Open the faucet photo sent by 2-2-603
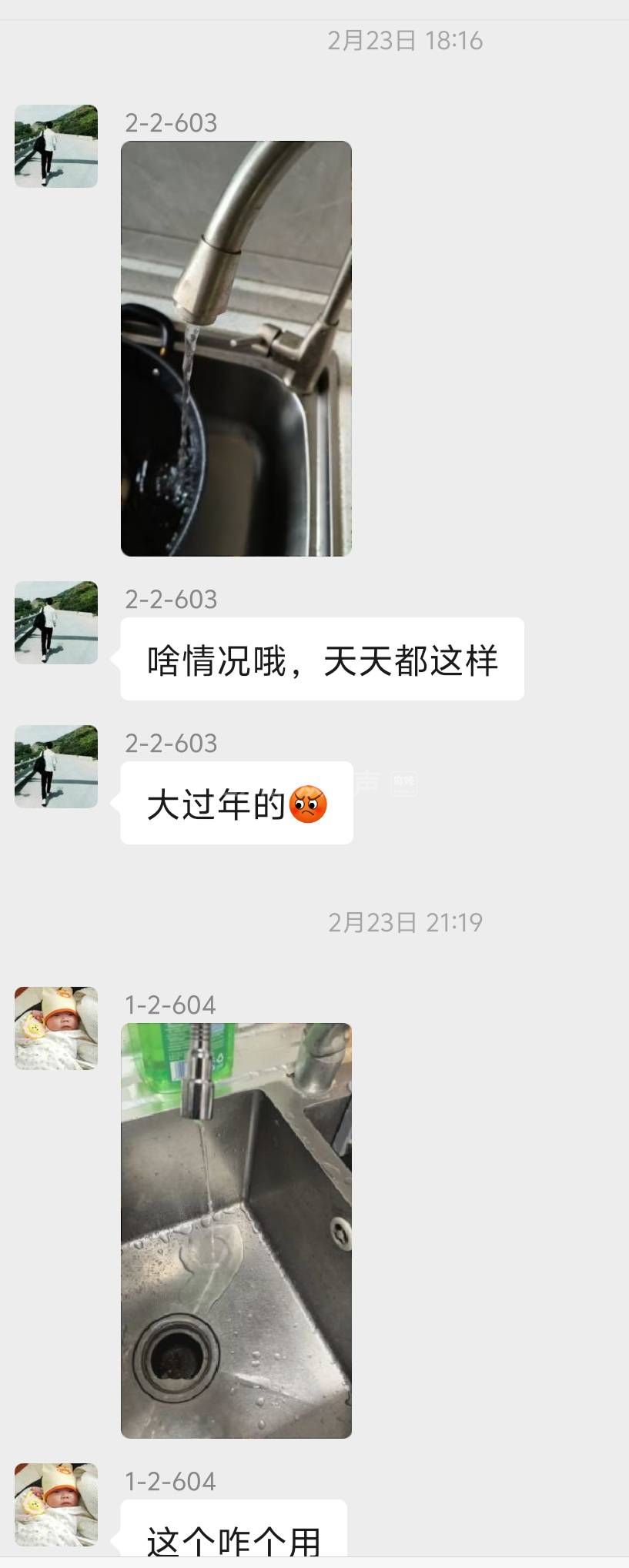 click(236, 348)
